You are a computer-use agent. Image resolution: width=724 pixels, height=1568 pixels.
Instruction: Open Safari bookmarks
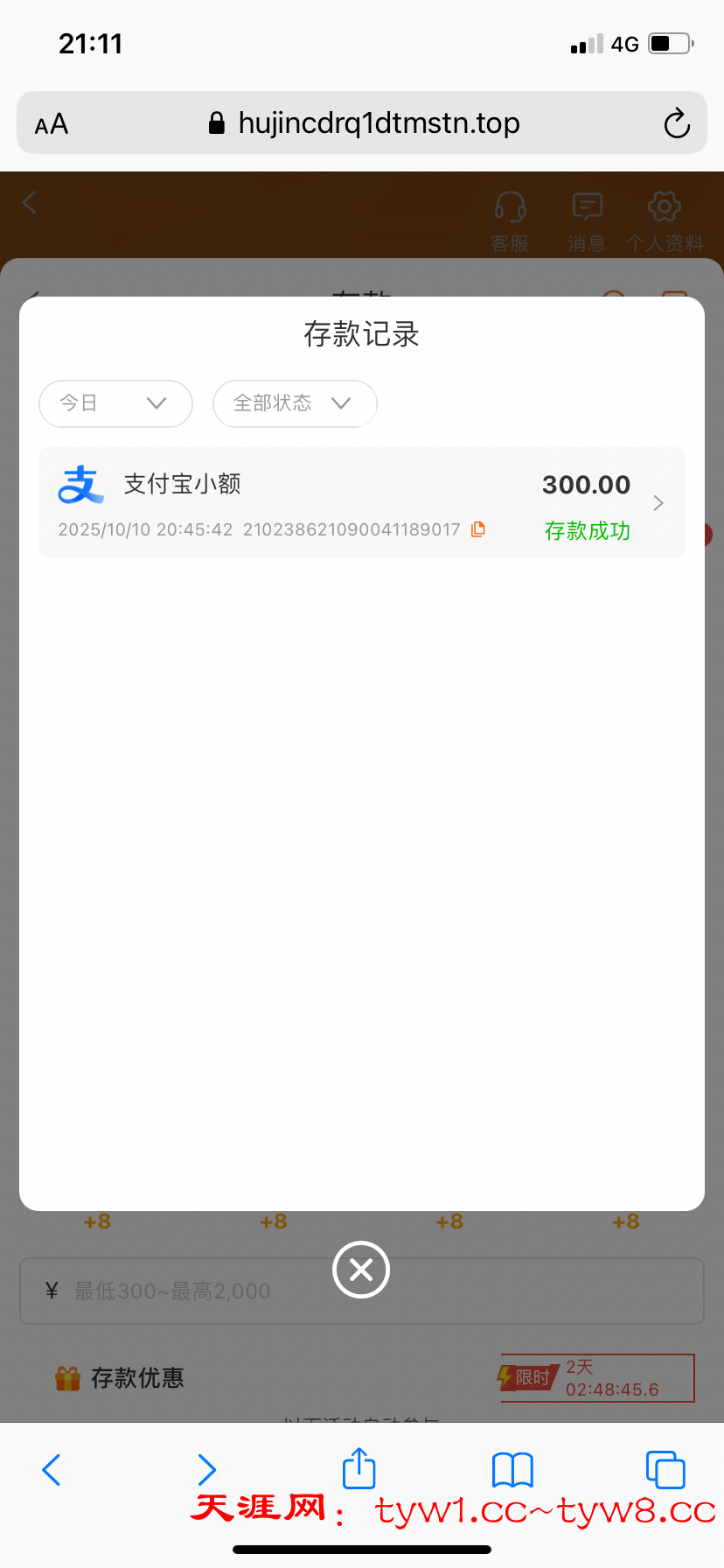[x=512, y=1470]
